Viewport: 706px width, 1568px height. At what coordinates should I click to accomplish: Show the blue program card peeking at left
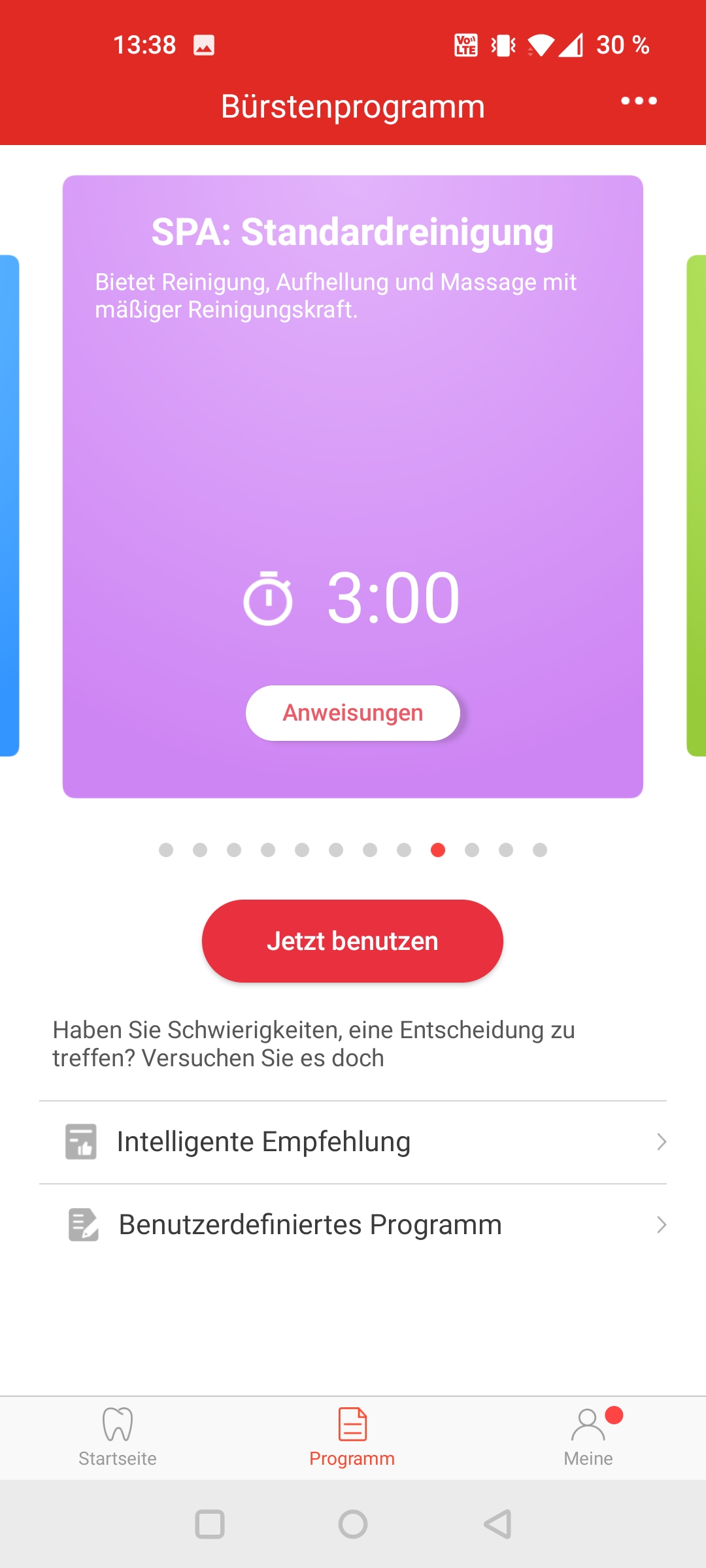(x=9, y=506)
